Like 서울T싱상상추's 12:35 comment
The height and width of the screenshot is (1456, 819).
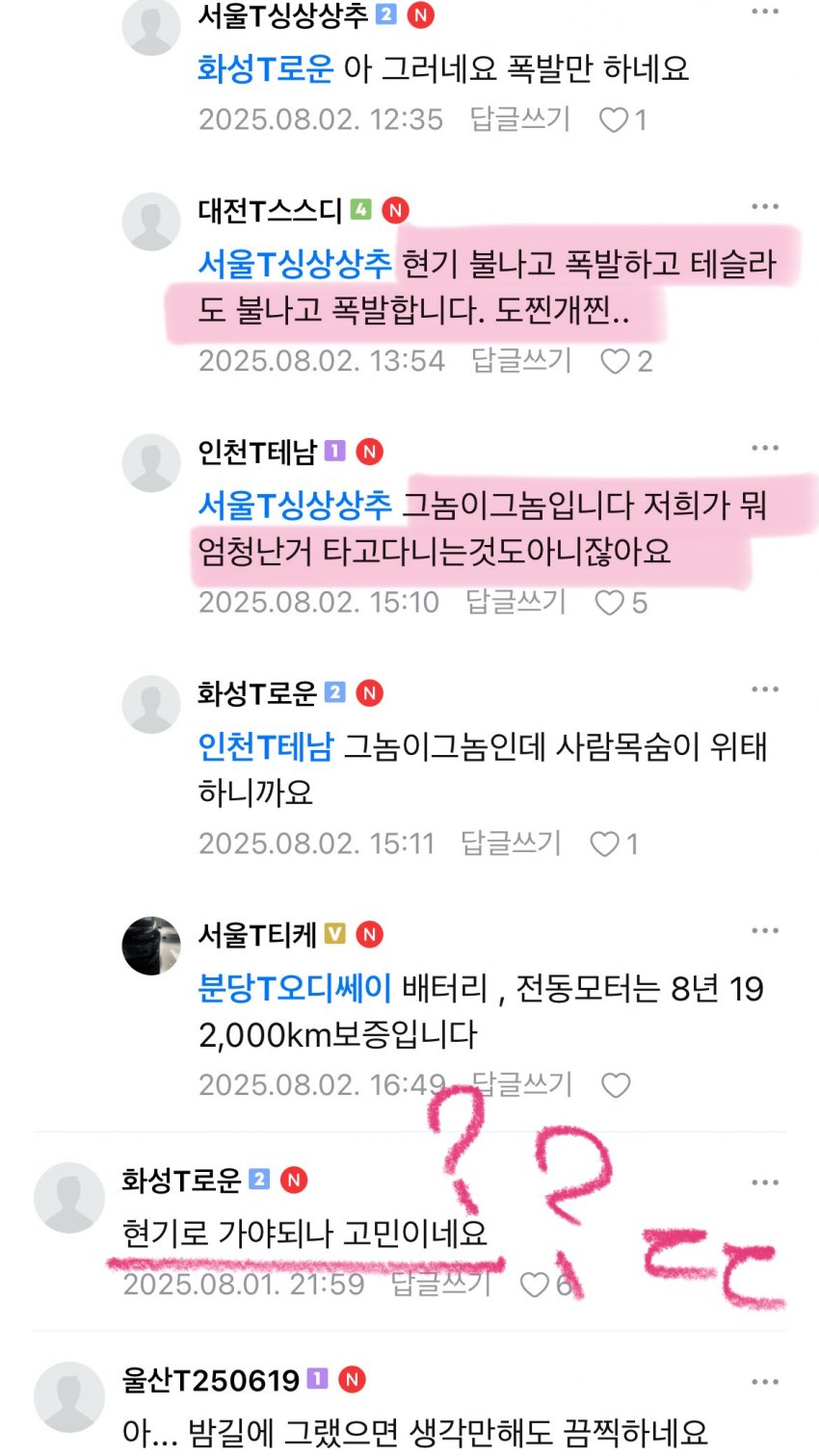[614, 119]
